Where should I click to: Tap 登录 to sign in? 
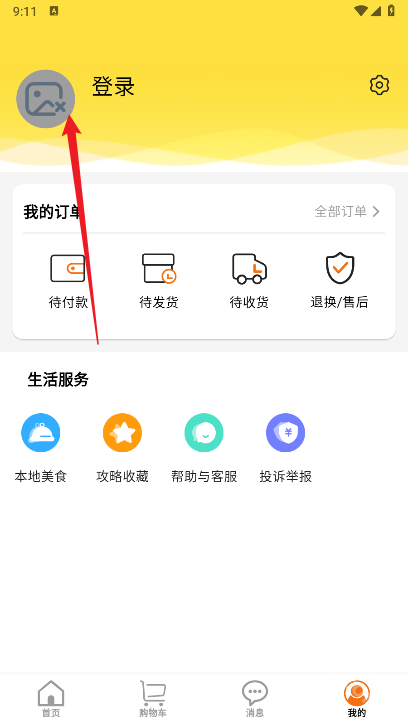point(113,86)
